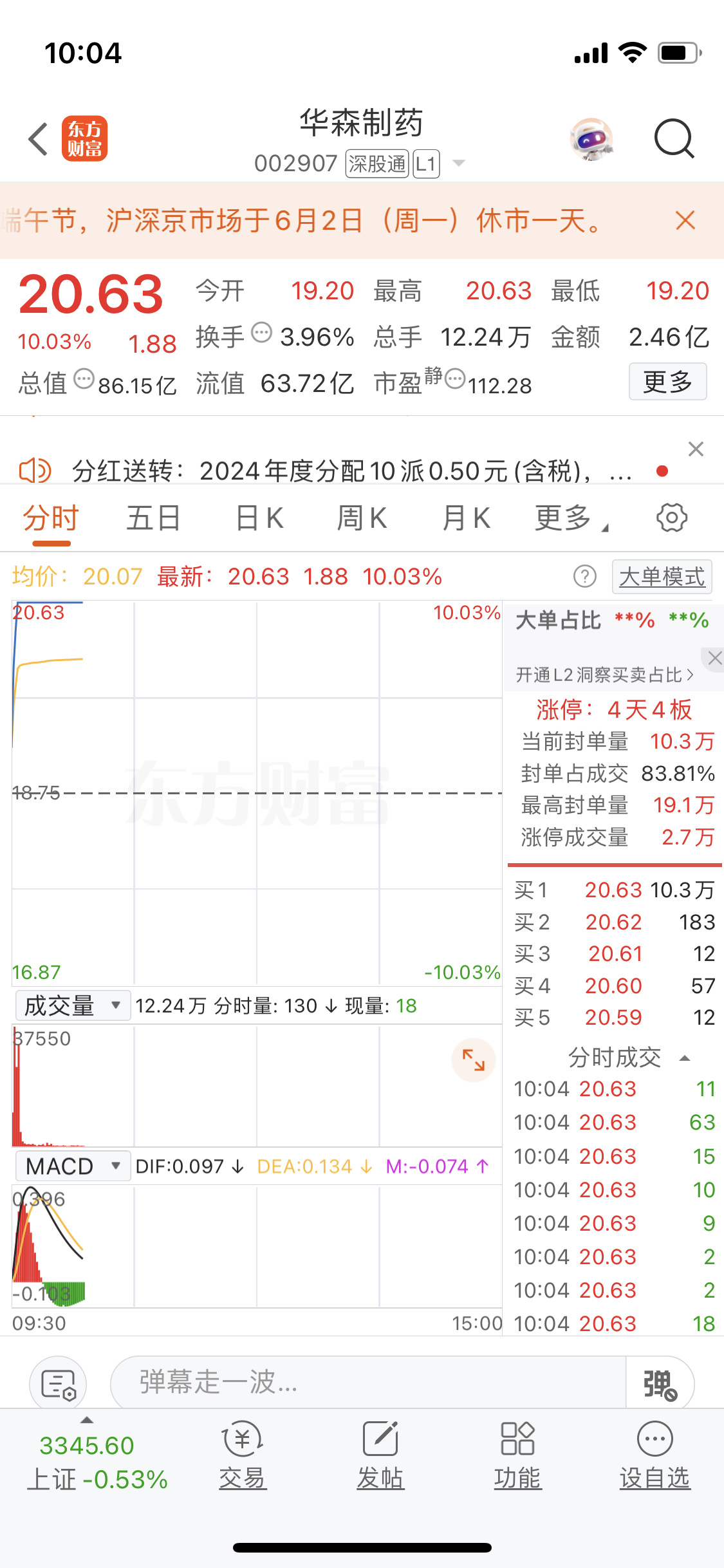Open the MACD indicator dropdown

72,1166
